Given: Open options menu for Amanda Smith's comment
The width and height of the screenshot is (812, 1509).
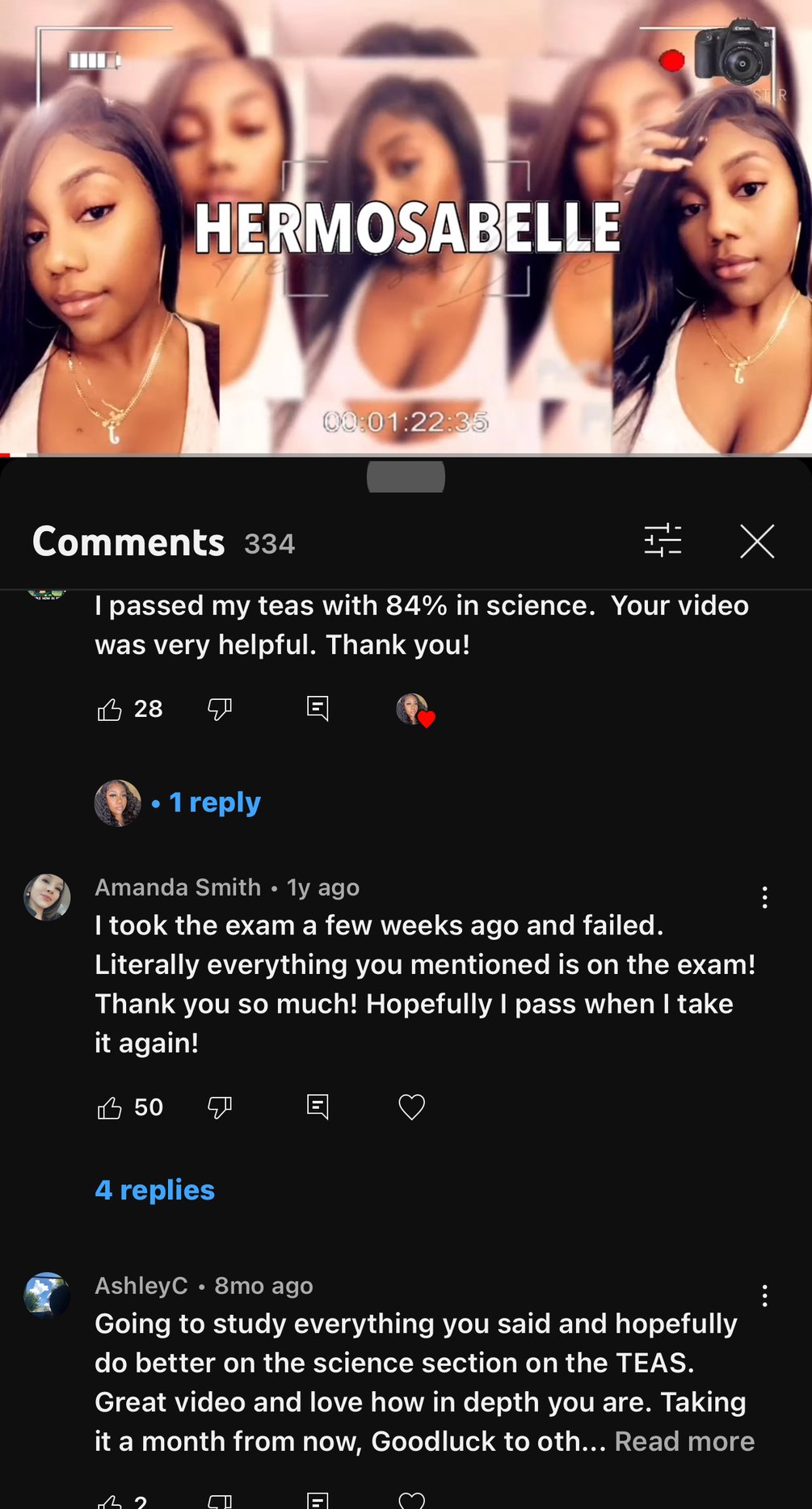Looking at the screenshot, I should click(764, 897).
